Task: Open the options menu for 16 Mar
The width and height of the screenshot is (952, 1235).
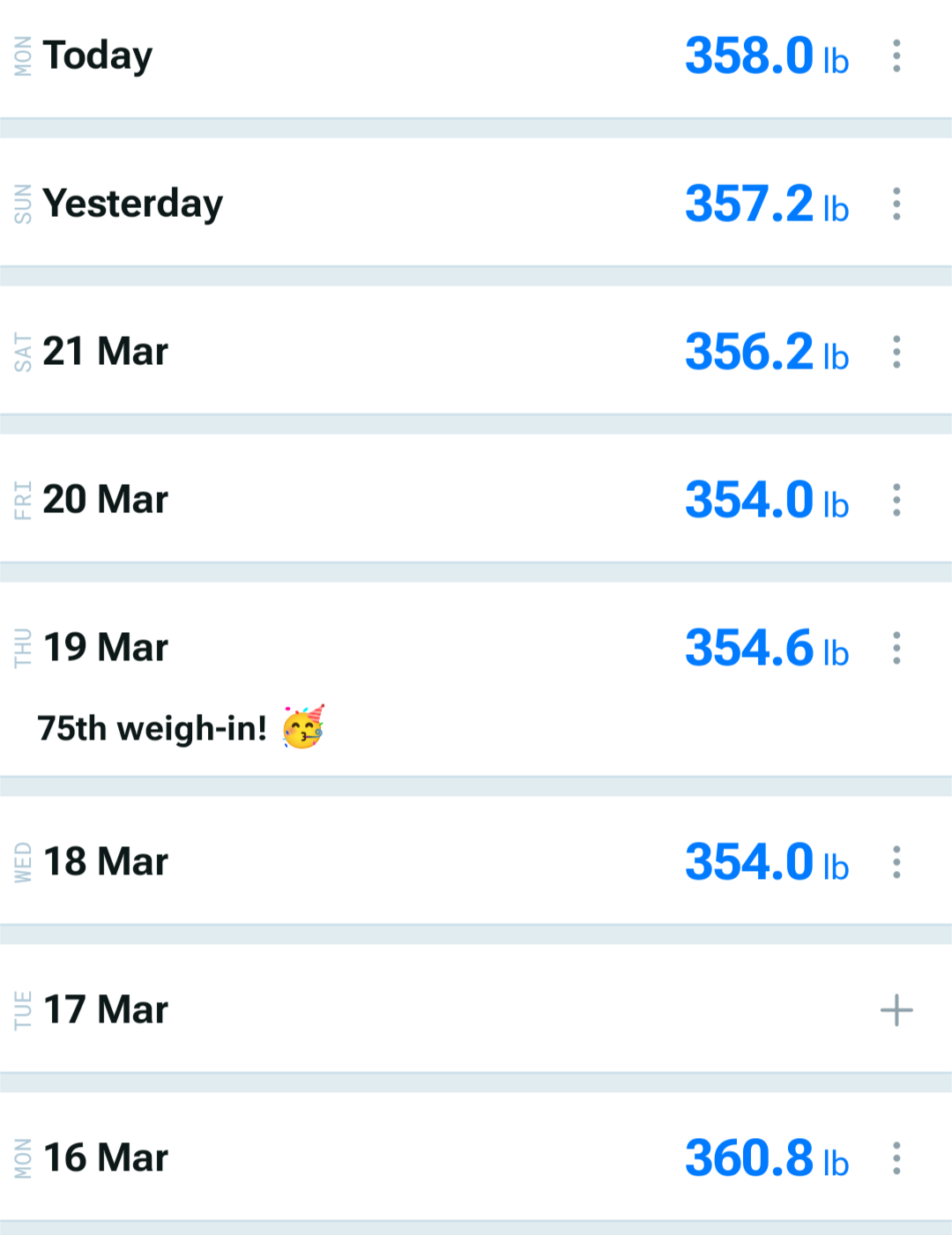Action: click(x=896, y=1158)
